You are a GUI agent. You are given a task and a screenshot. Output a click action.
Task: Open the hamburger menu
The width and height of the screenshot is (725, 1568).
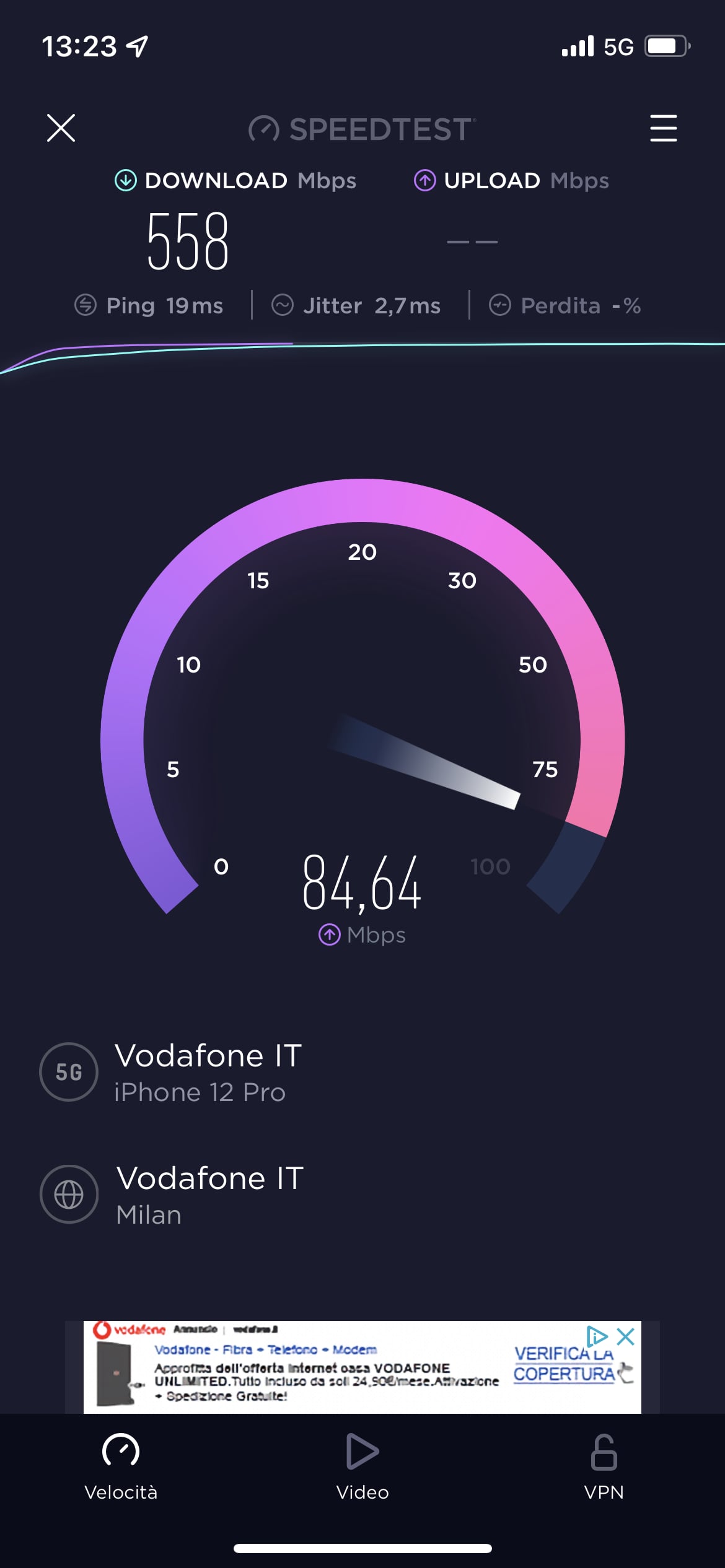pyautogui.click(x=663, y=128)
